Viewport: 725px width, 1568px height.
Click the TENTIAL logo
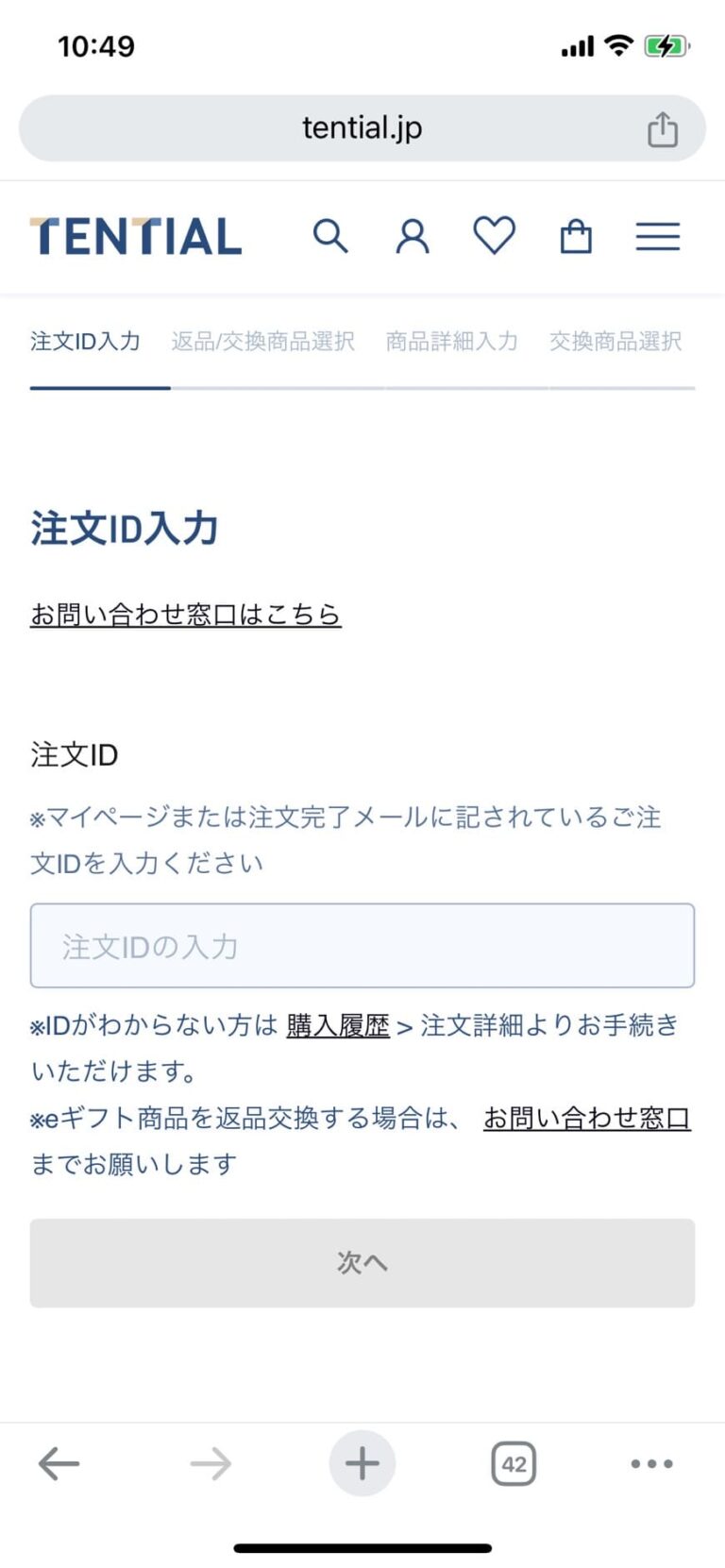[x=135, y=237]
